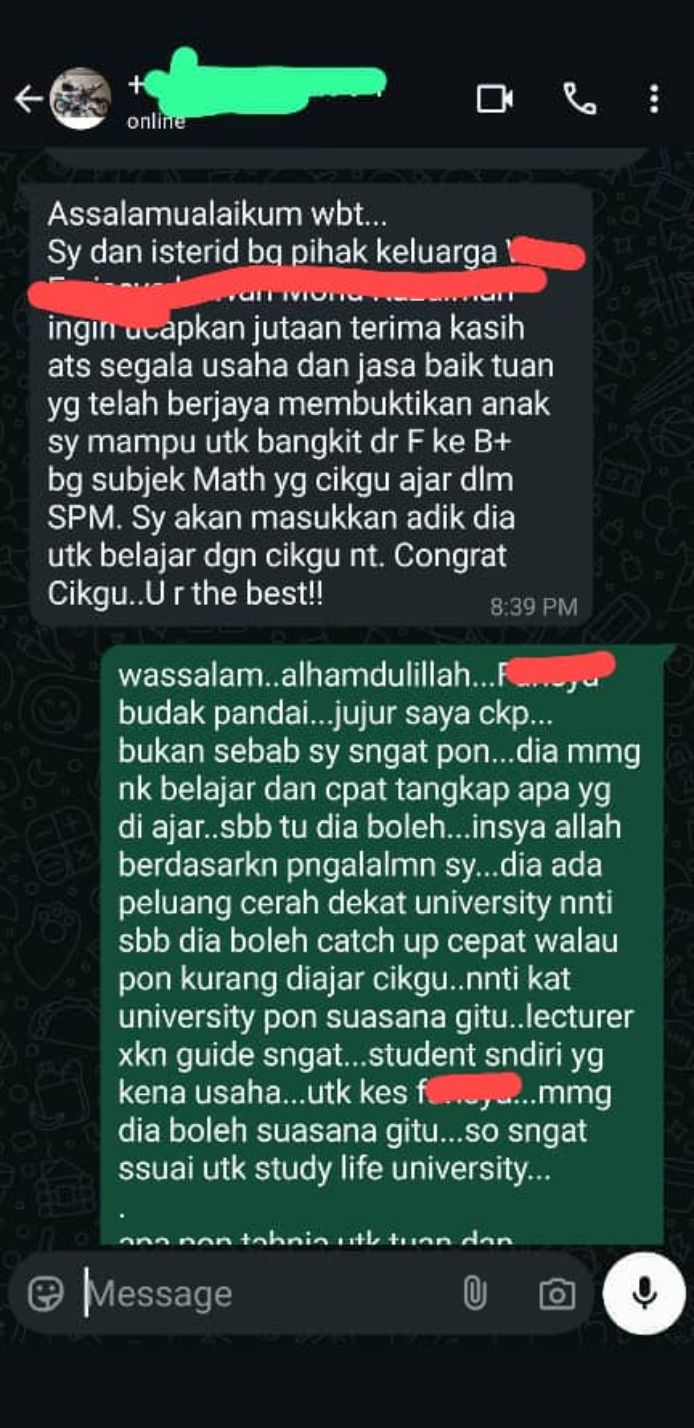This screenshot has height=1428, width=694.
Task: Open the emoji picker
Action: point(46,1294)
